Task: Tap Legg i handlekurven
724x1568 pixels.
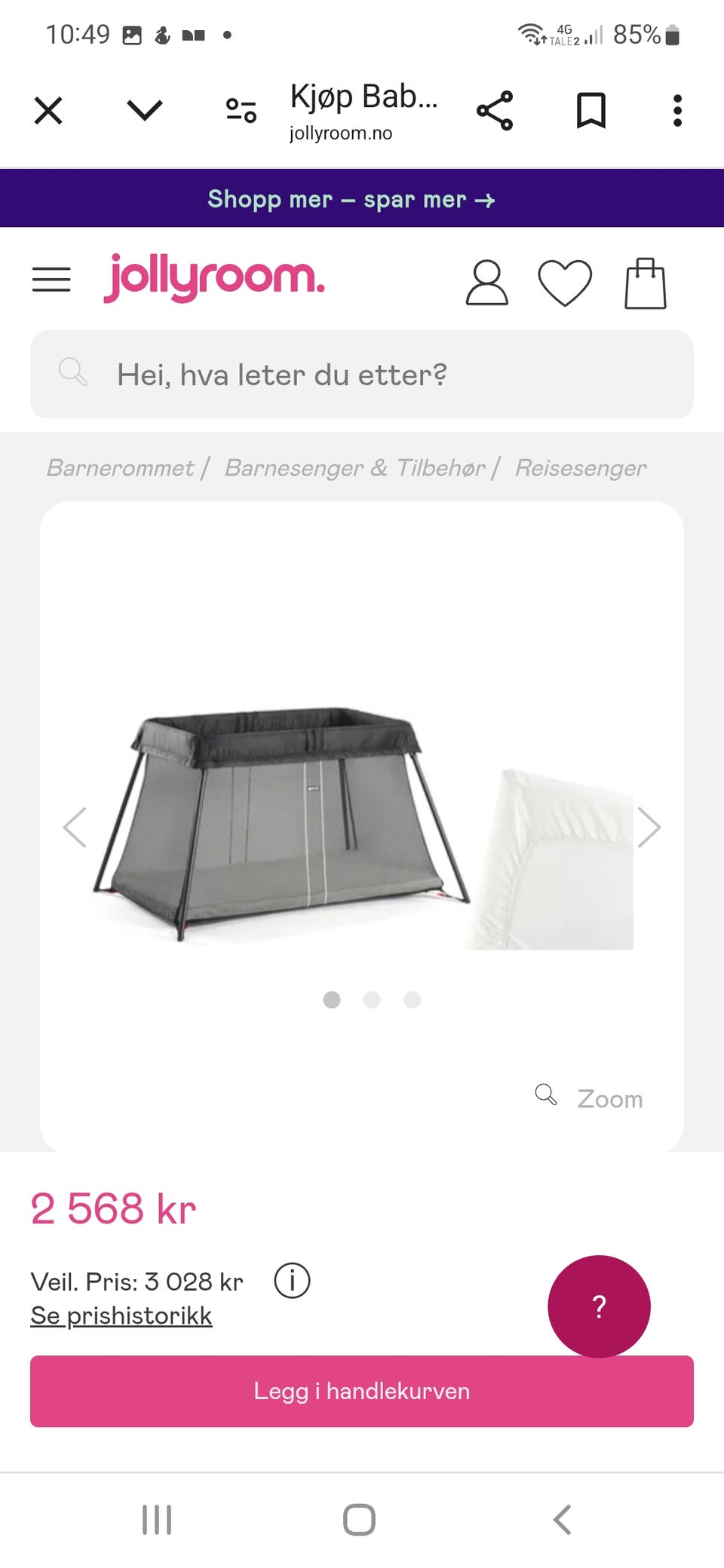Action: (361, 1391)
